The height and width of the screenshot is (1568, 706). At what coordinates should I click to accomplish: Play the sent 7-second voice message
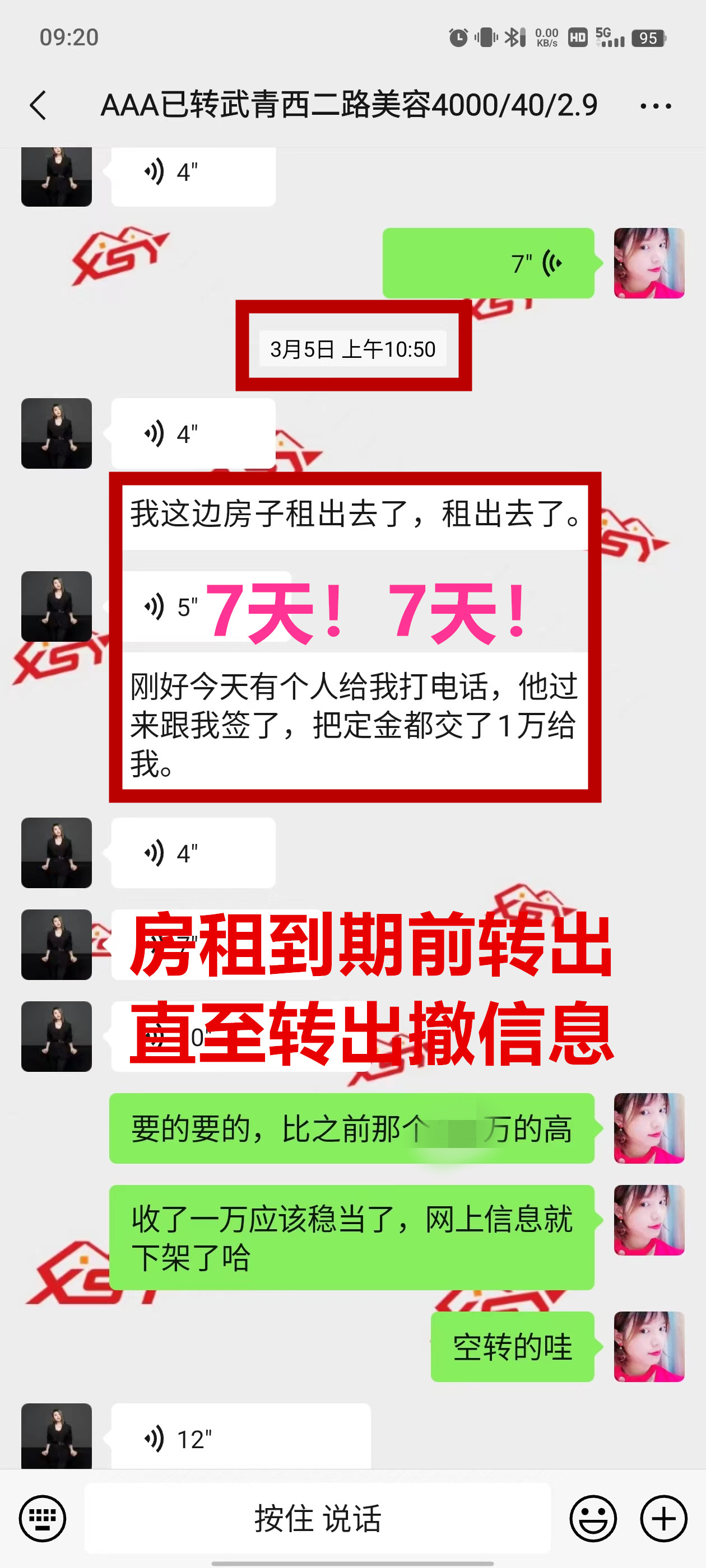(x=488, y=263)
